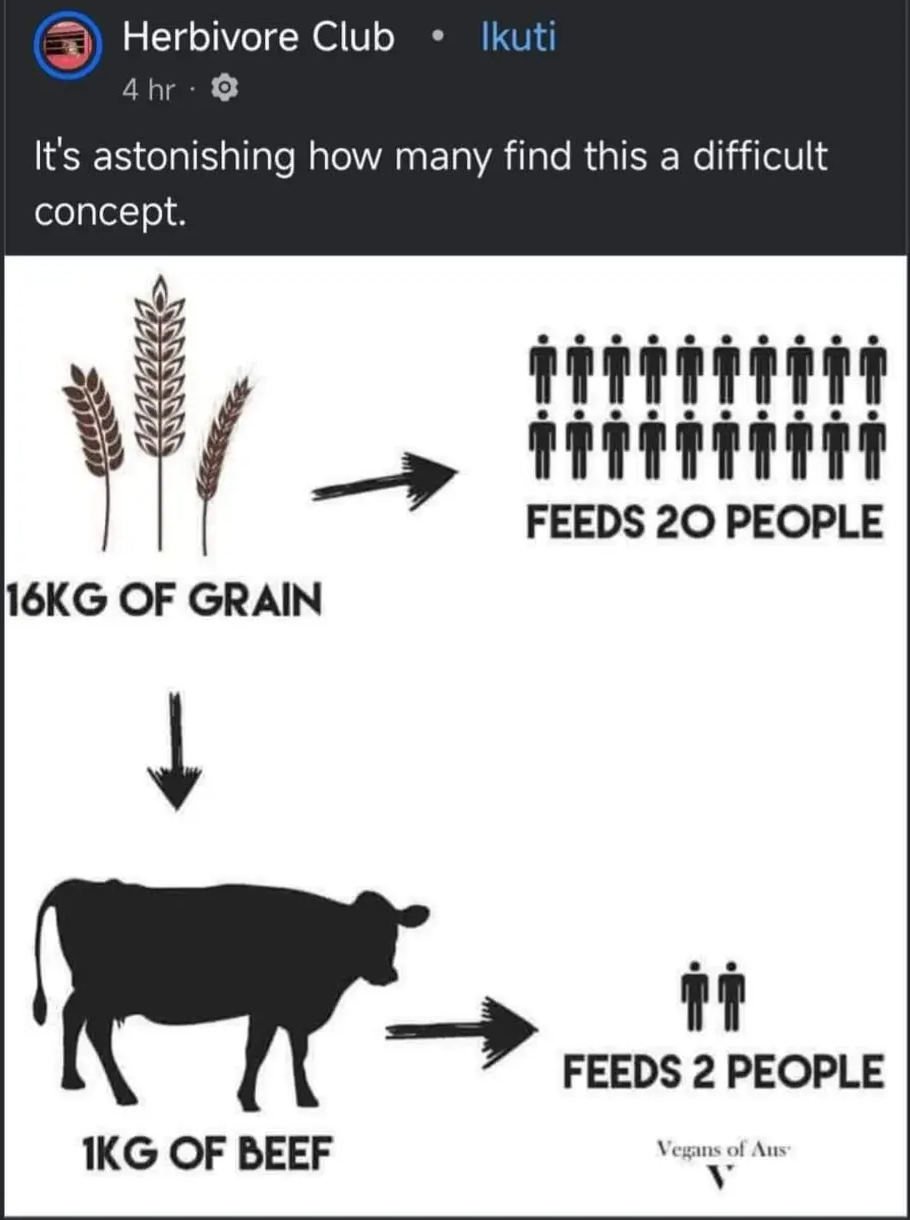Image resolution: width=910 pixels, height=1220 pixels.
Task: Open the grain versus beef post image
Action: pyautogui.click(x=455, y=735)
